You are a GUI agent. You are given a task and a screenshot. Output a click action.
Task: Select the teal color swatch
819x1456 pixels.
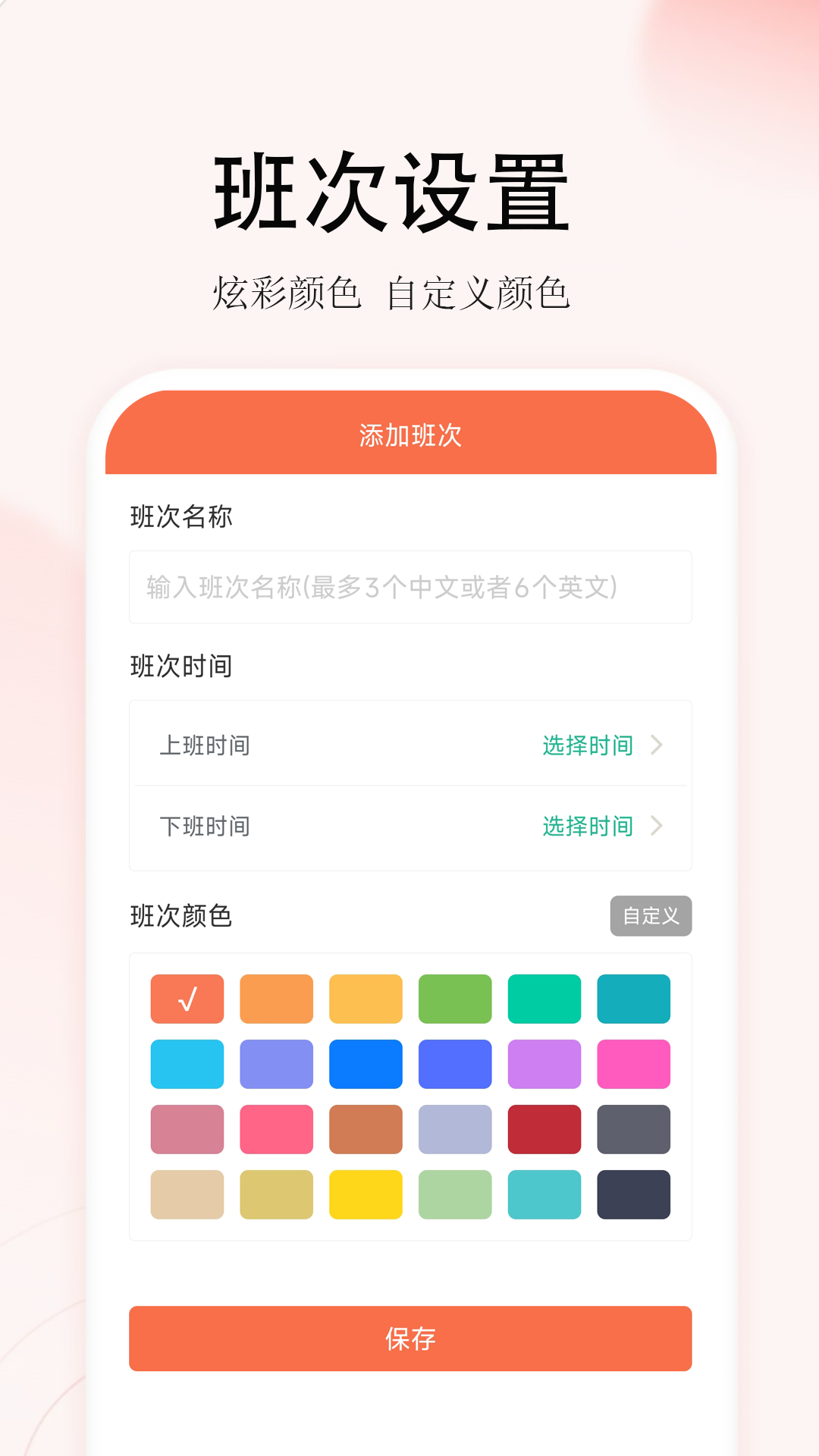coord(634,999)
